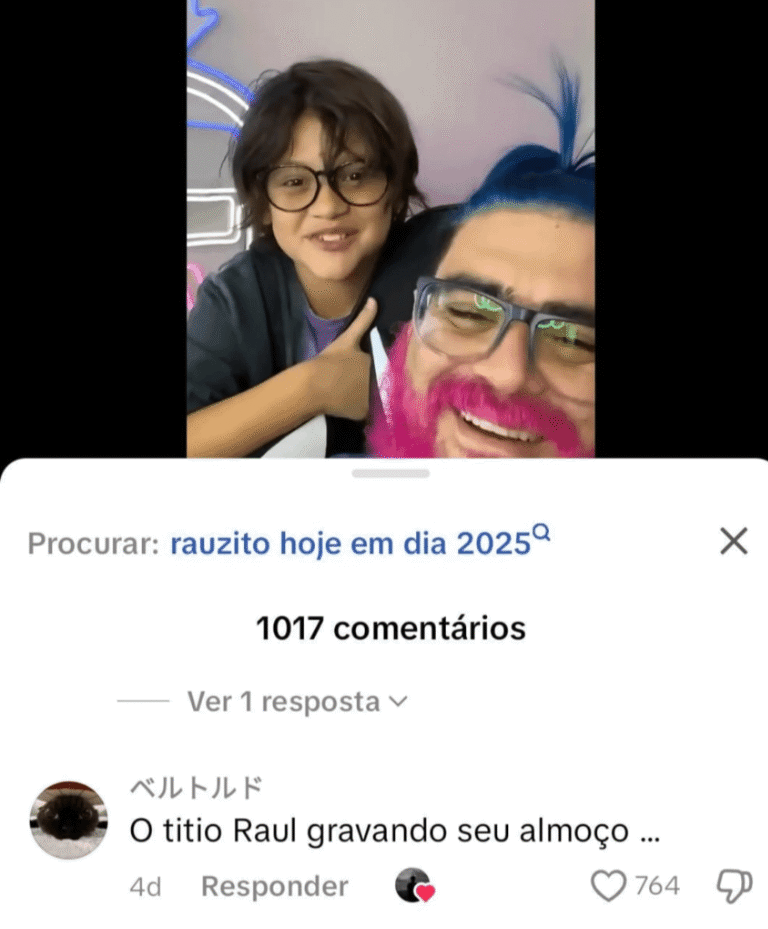Screen dimensions: 768x929
Task: Close the comments panel
Action: tap(733, 542)
